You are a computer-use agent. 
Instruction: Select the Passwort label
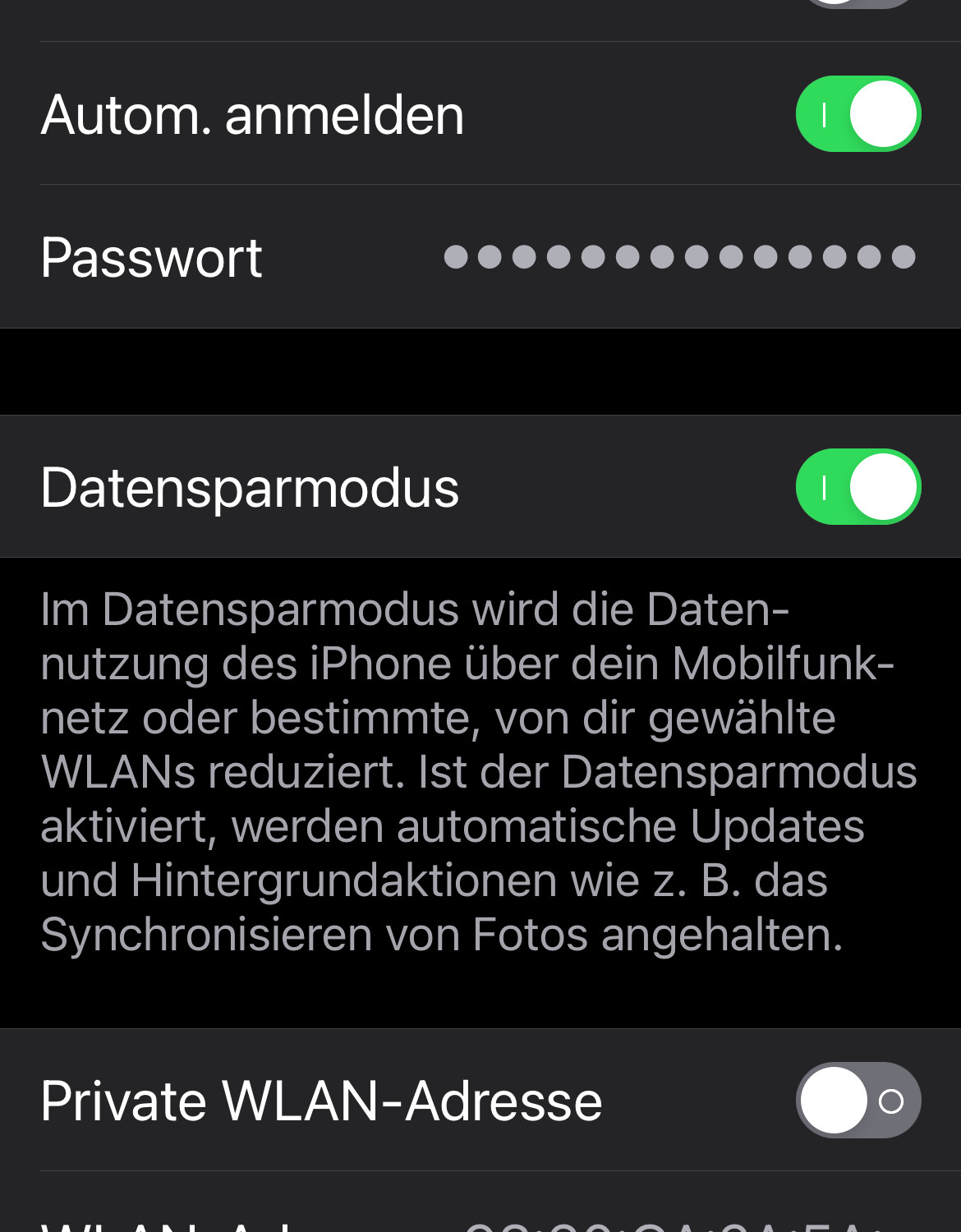(x=151, y=257)
